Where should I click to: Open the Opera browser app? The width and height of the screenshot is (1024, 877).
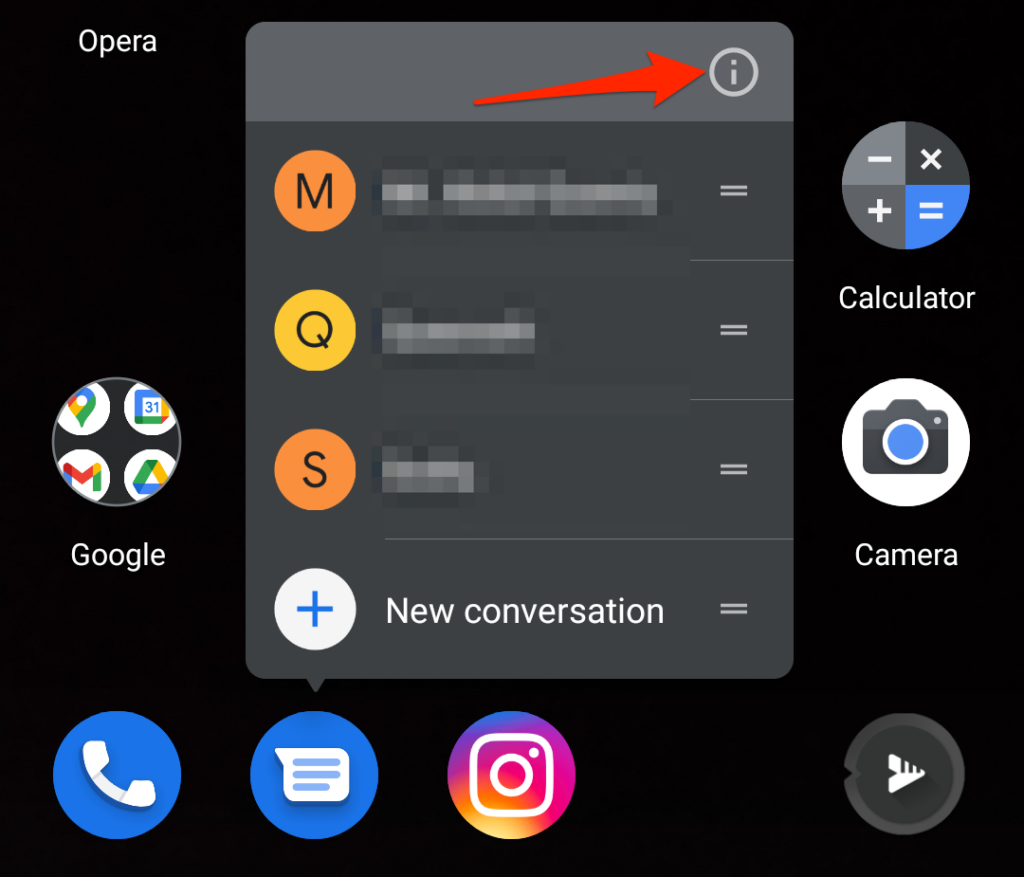pos(118,41)
